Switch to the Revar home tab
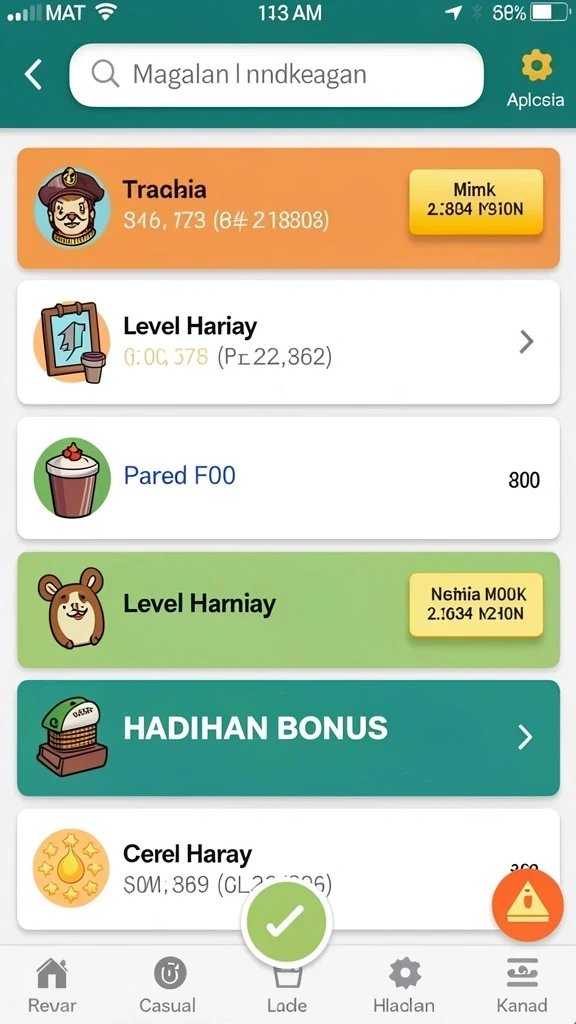The width and height of the screenshot is (576, 1024). point(52,985)
